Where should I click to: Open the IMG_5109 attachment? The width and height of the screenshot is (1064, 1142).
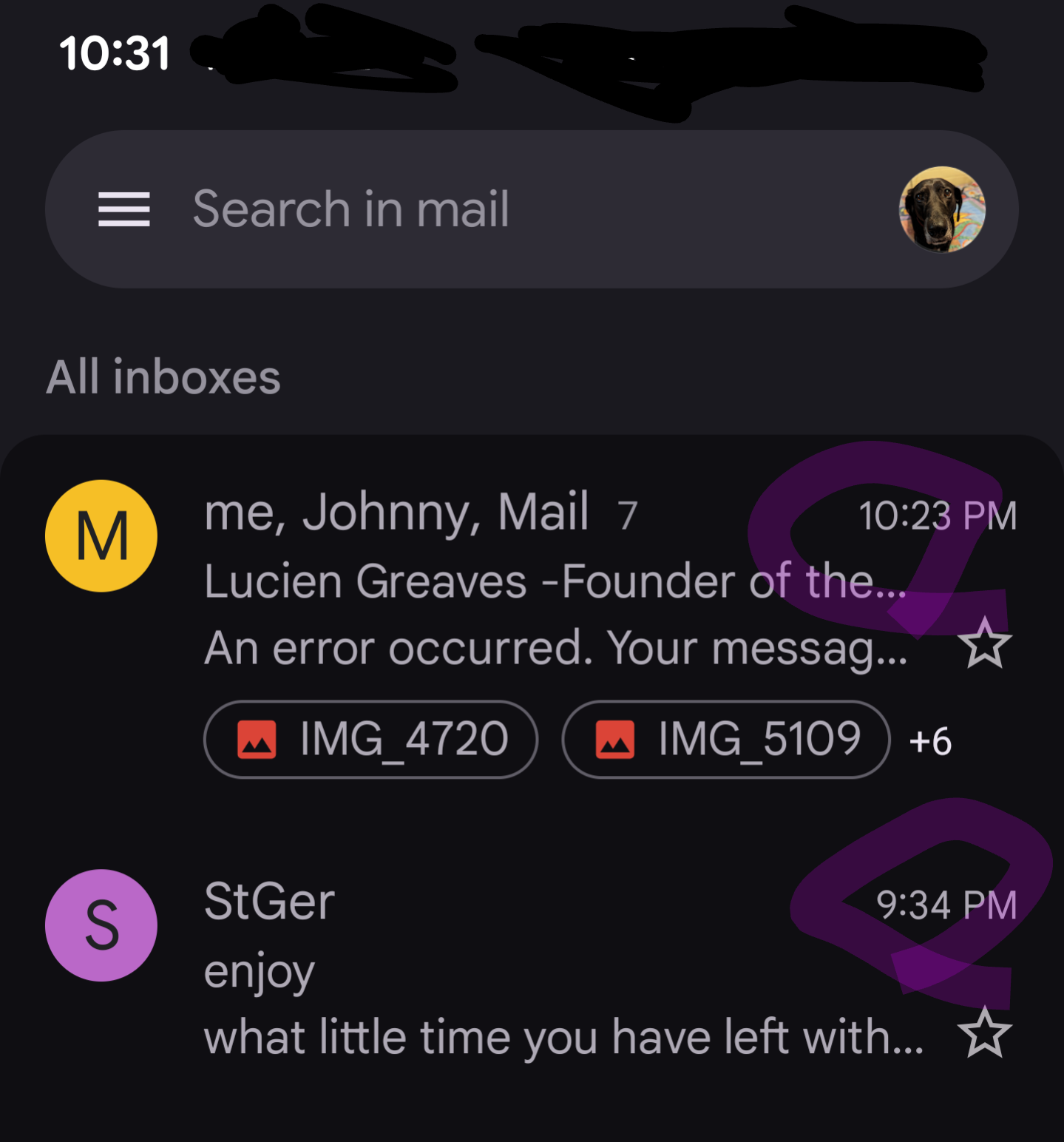725,739
